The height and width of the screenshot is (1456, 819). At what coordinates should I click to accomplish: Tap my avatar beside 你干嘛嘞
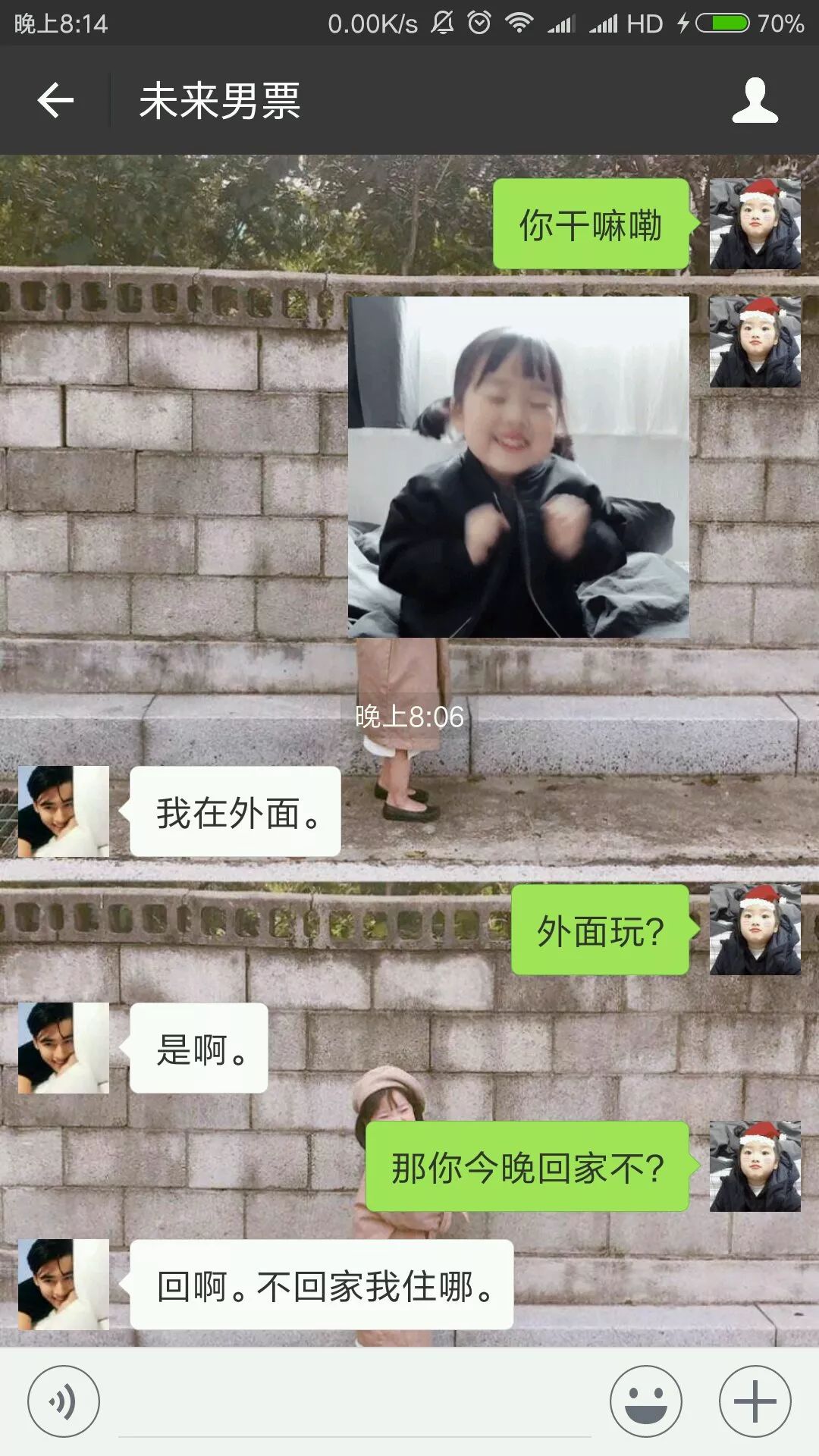755,224
